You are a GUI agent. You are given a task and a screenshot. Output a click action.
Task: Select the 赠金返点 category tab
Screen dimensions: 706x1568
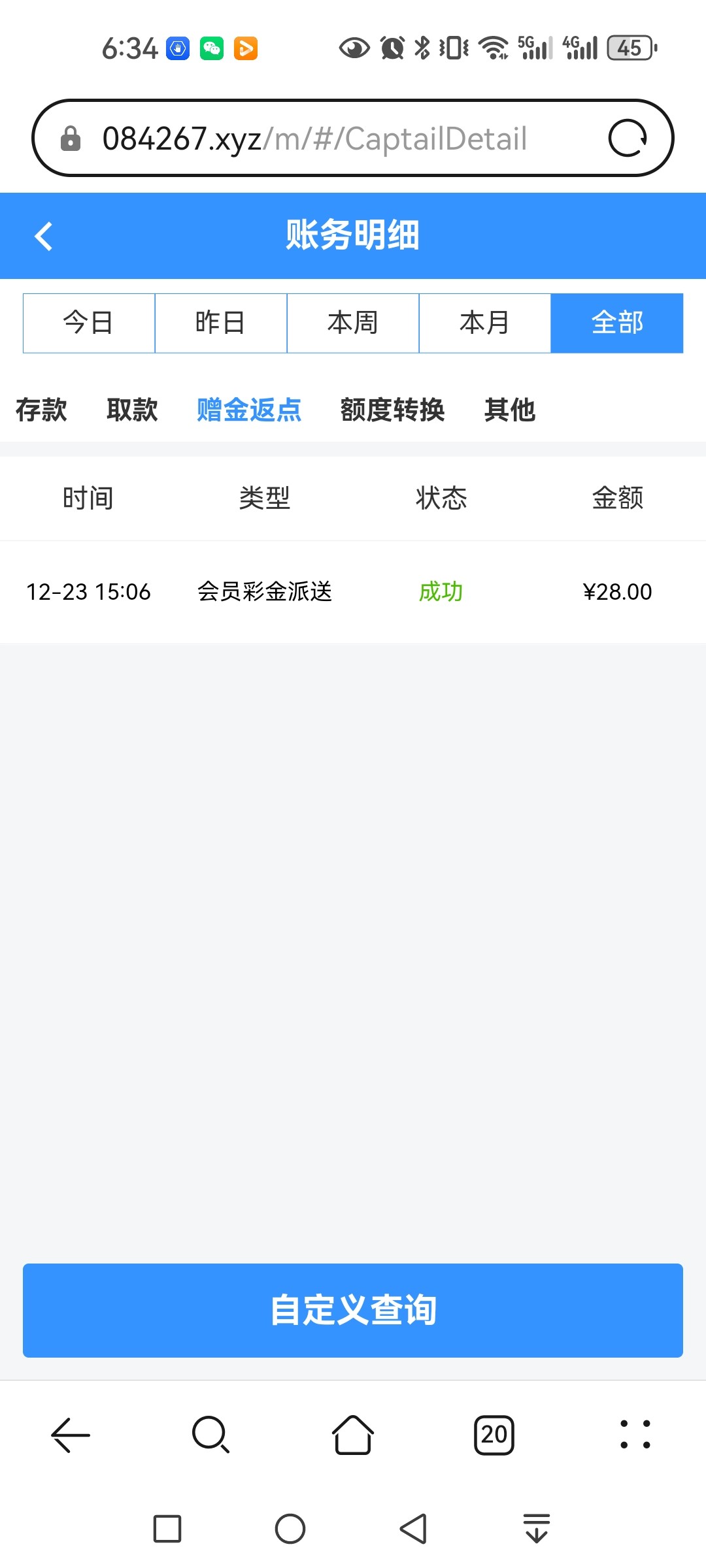(x=249, y=410)
